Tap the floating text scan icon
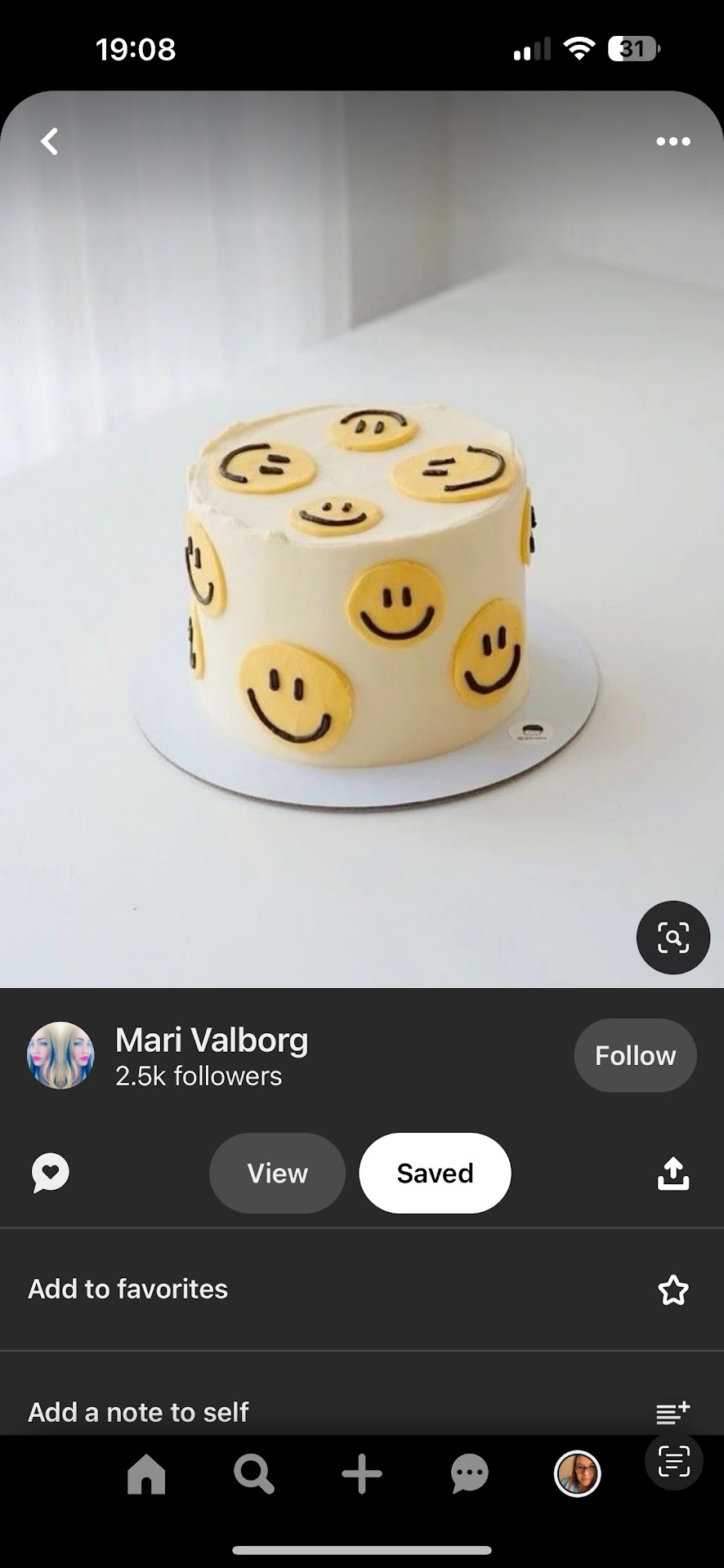Screen dimensions: 724x1568 pyautogui.click(x=673, y=1461)
